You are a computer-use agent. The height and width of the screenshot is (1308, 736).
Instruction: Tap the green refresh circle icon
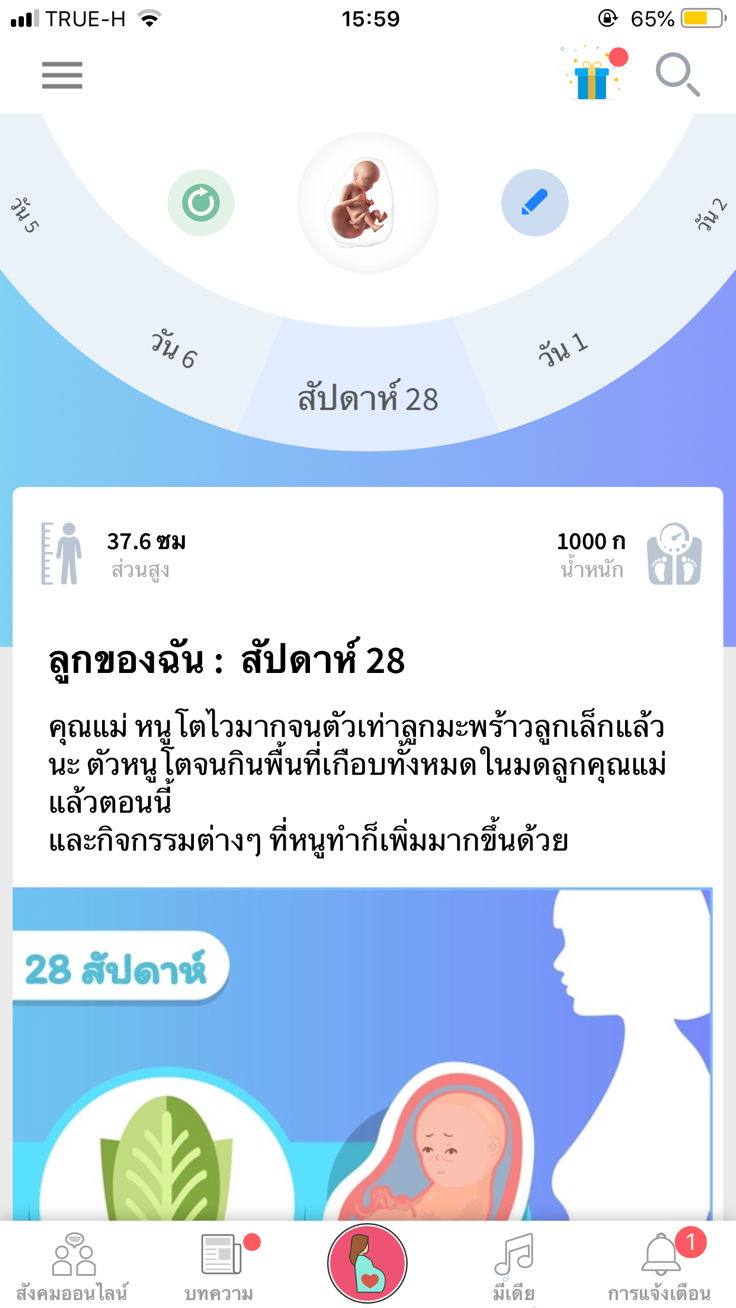(200, 203)
